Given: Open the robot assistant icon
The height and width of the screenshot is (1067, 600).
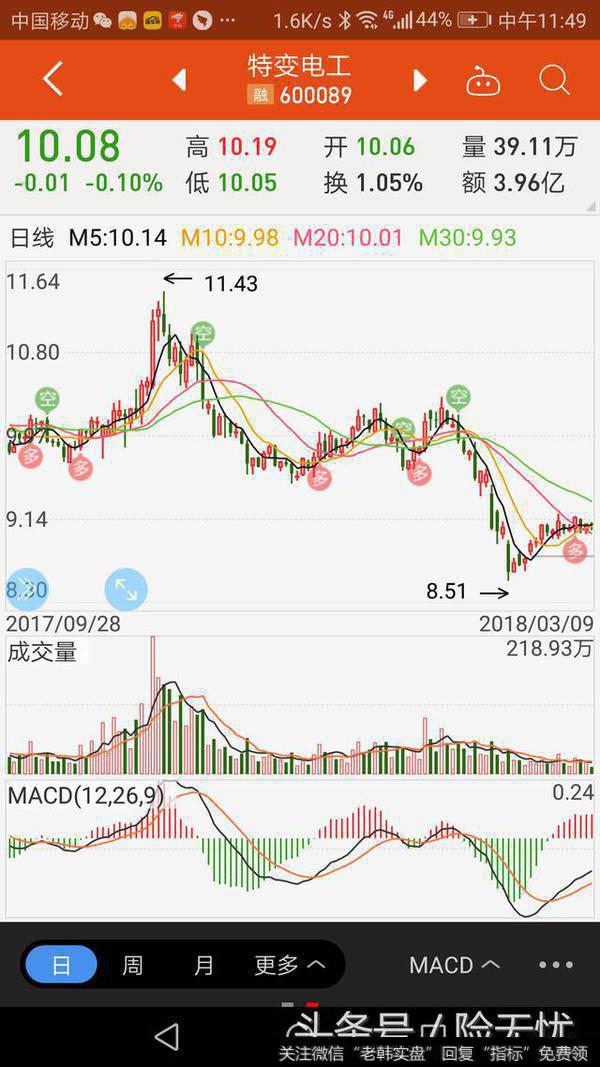Looking at the screenshot, I should (x=483, y=81).
